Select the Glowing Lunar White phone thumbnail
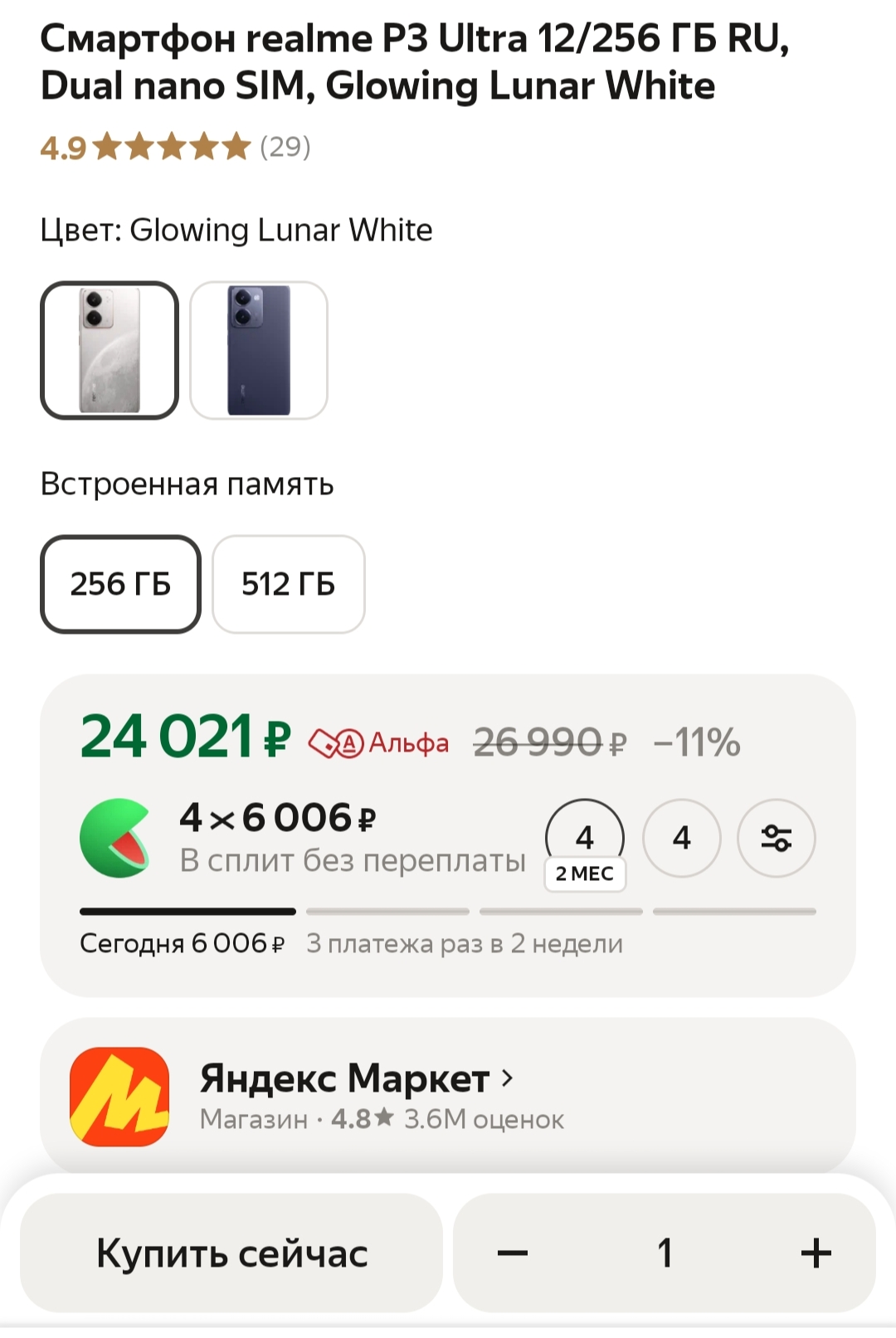Viewport: 896px width, 1338px height. coord(110,350)
